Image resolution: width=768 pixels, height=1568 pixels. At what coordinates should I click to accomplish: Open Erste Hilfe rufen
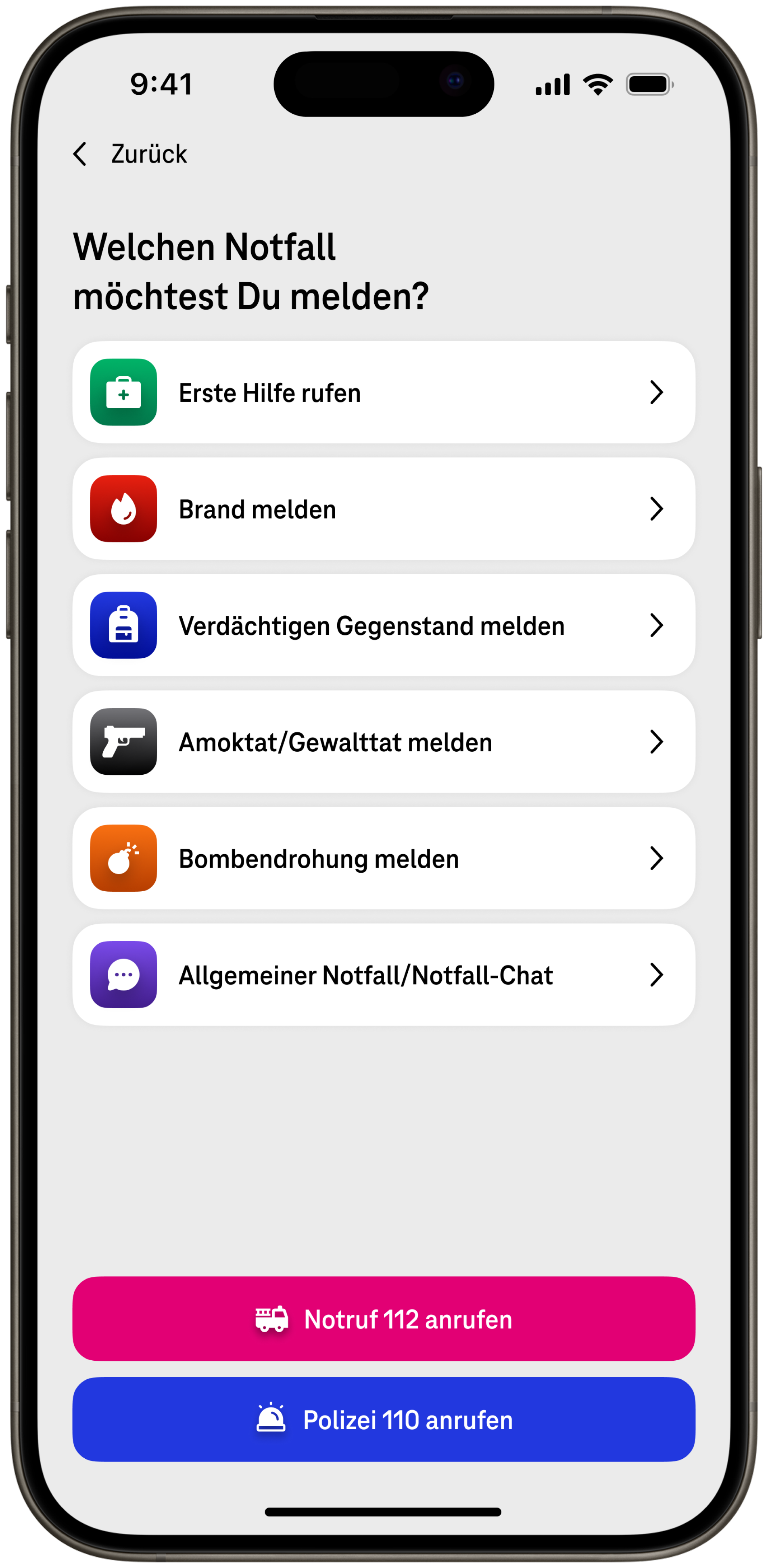pos(383,393)
